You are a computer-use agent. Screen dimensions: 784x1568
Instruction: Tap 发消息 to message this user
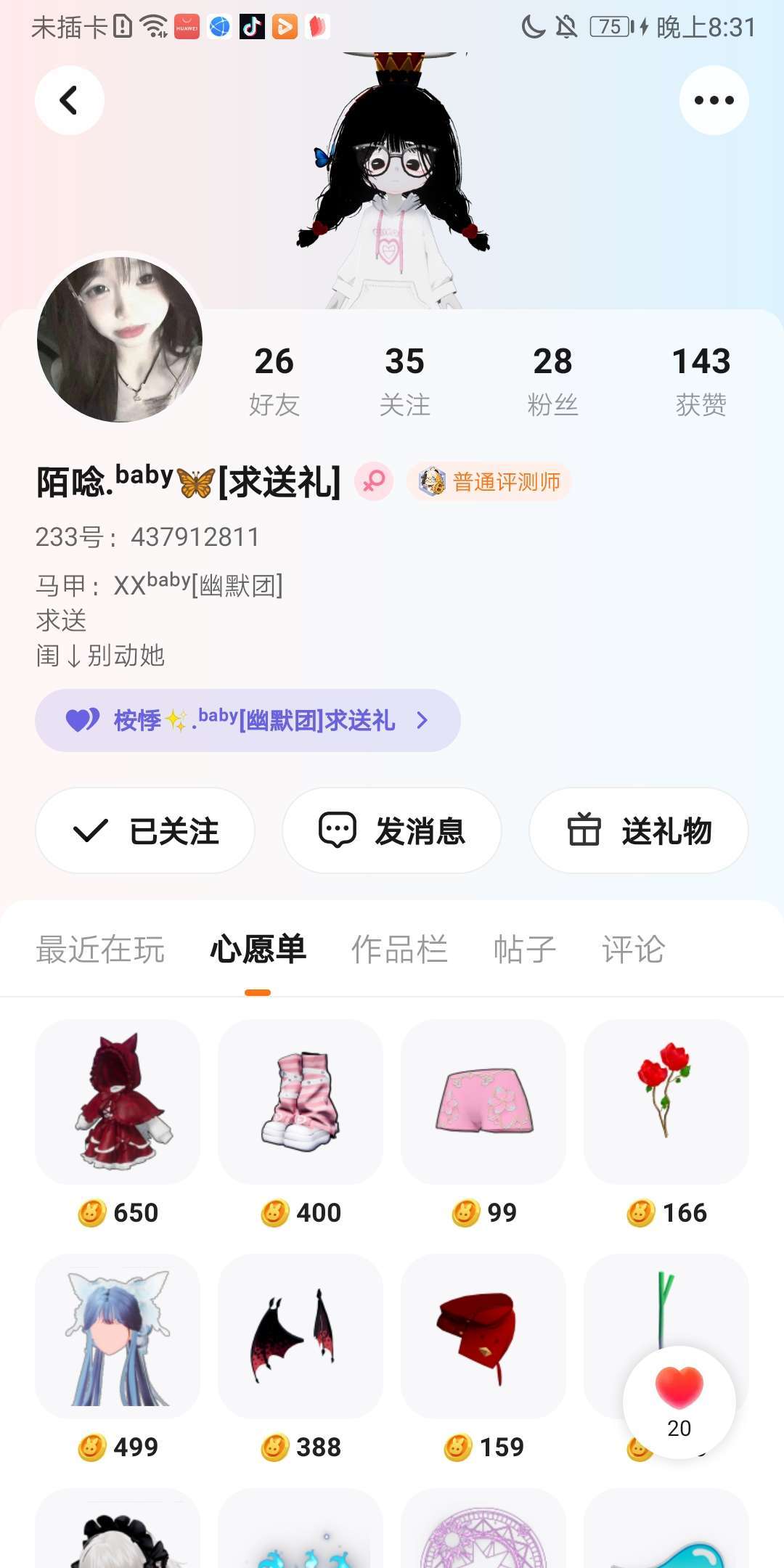392,830
